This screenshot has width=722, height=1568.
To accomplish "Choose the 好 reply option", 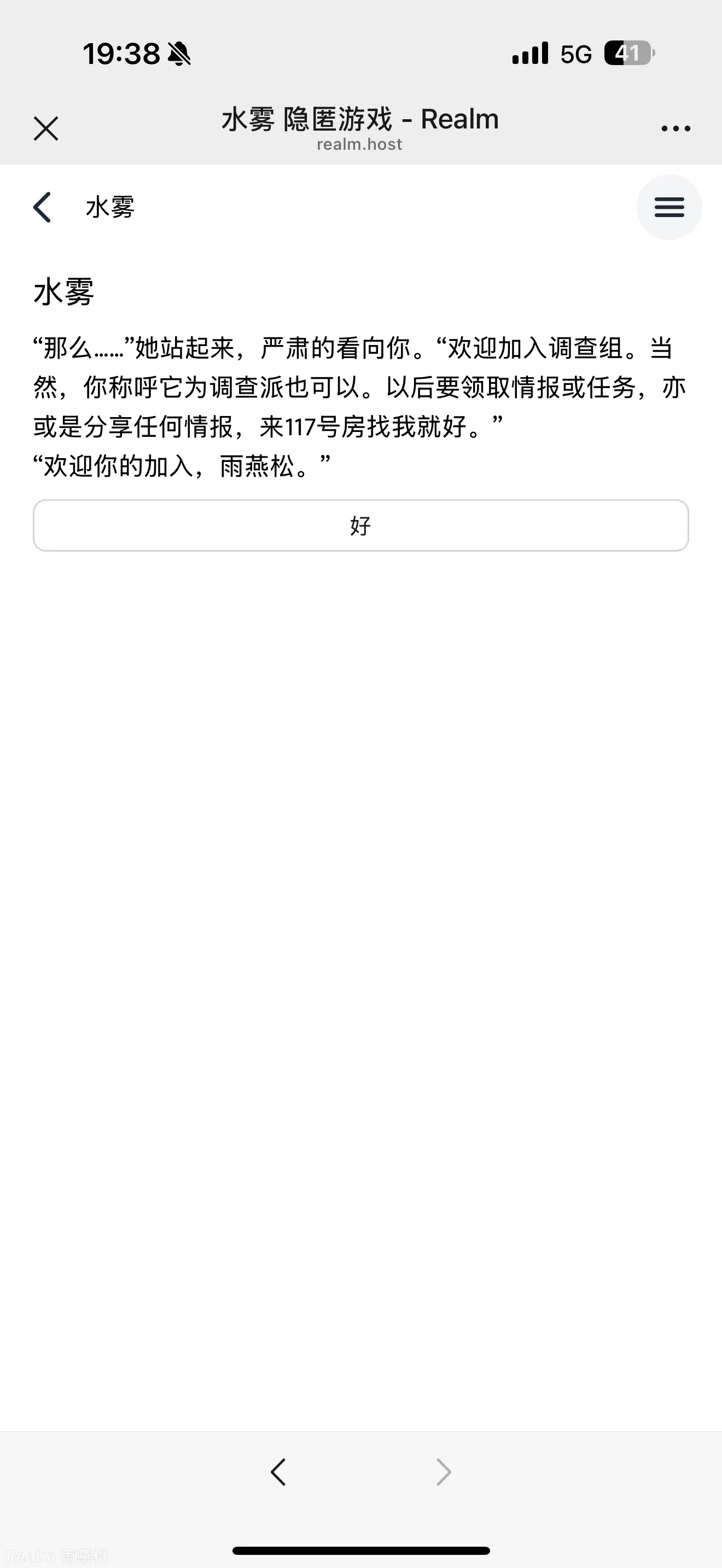I will coord(361,525).
